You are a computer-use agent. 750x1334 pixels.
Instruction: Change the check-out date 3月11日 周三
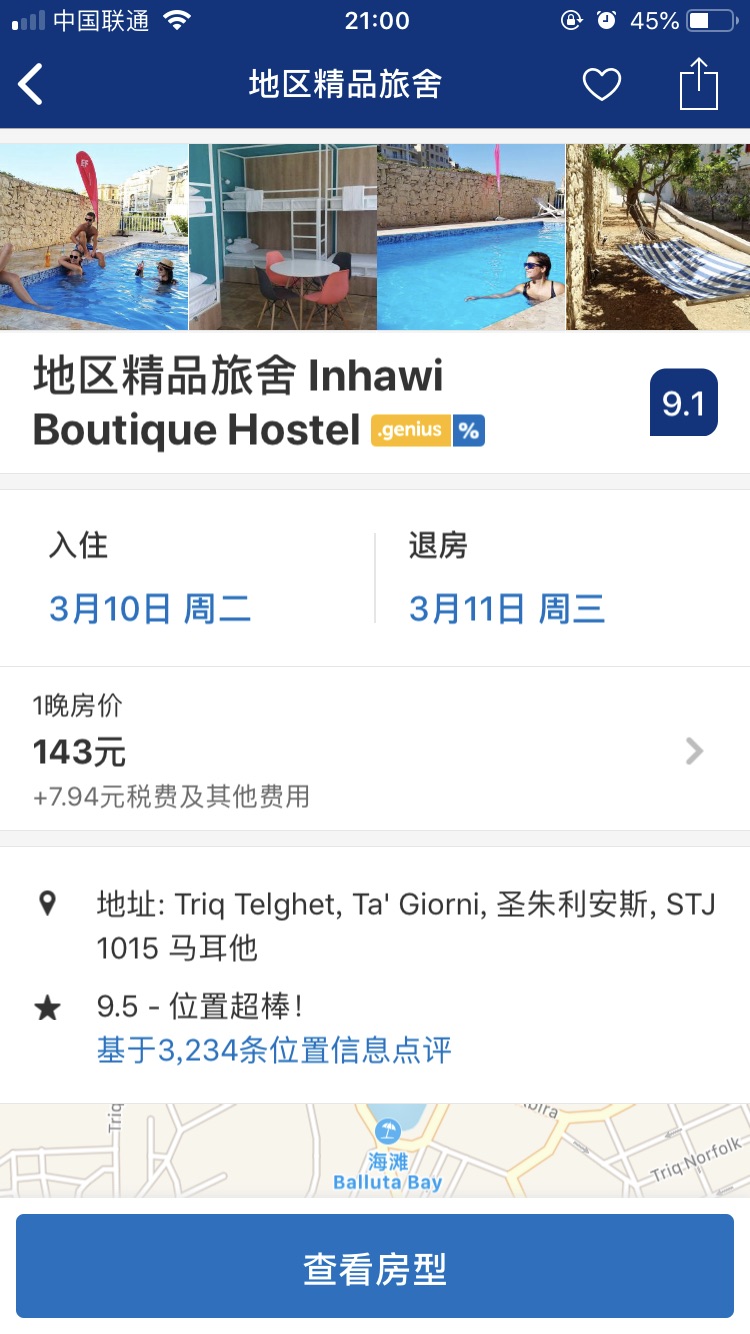tap(506, 608)
